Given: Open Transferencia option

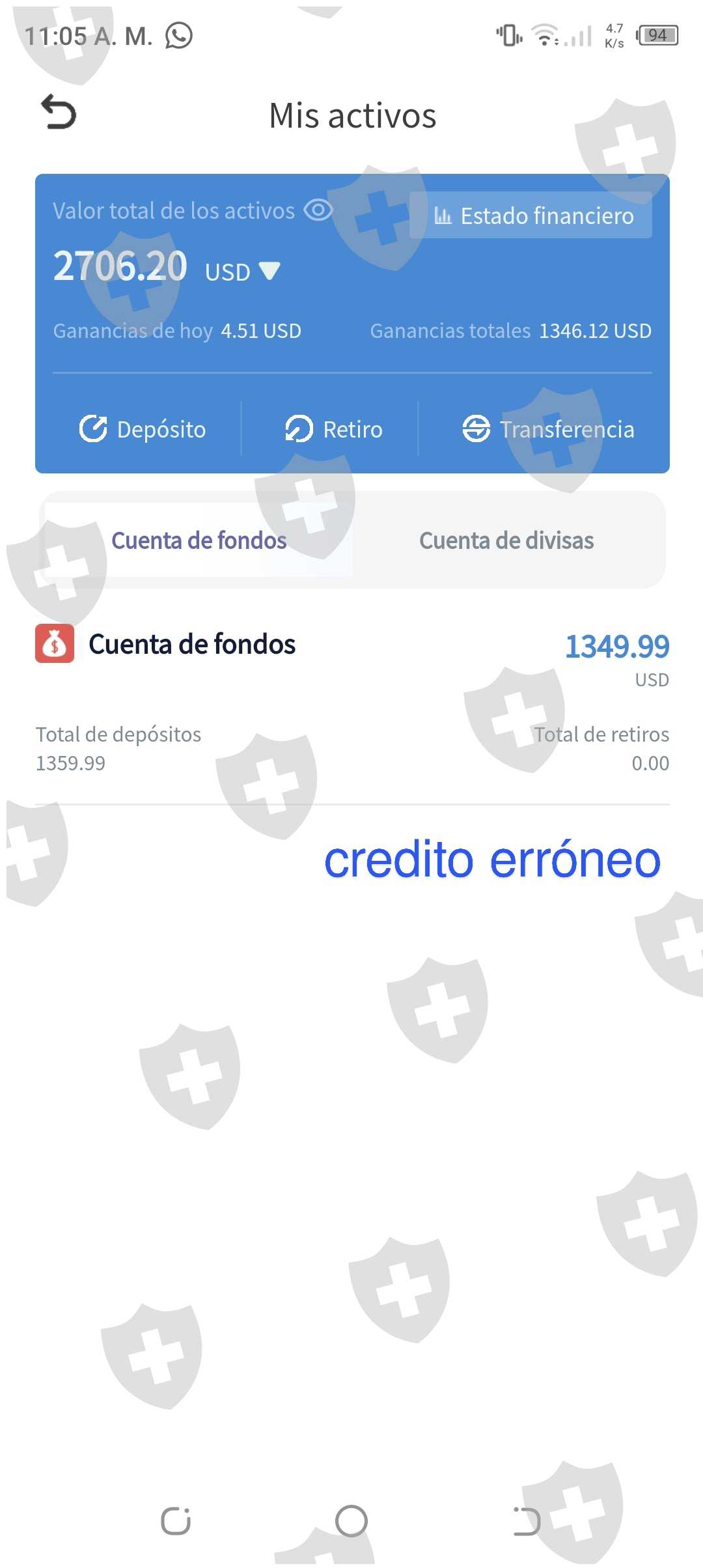Looking at the screenshot, I should click(x=548, y=429).
